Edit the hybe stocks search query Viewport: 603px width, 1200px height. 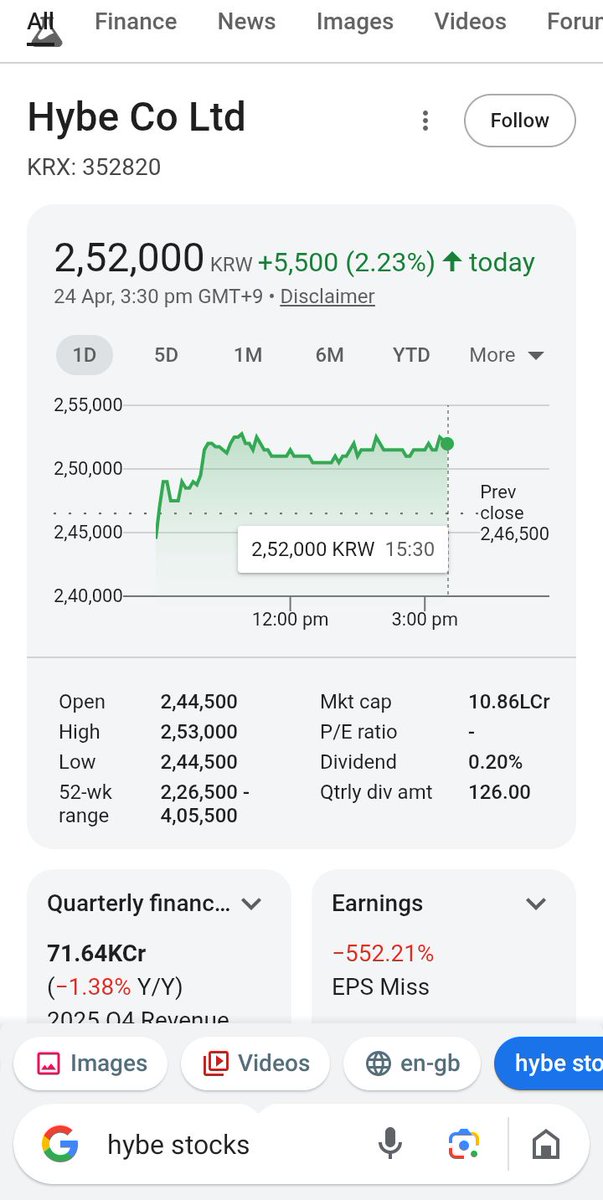pyautogui.click(x=200, y=1145)
